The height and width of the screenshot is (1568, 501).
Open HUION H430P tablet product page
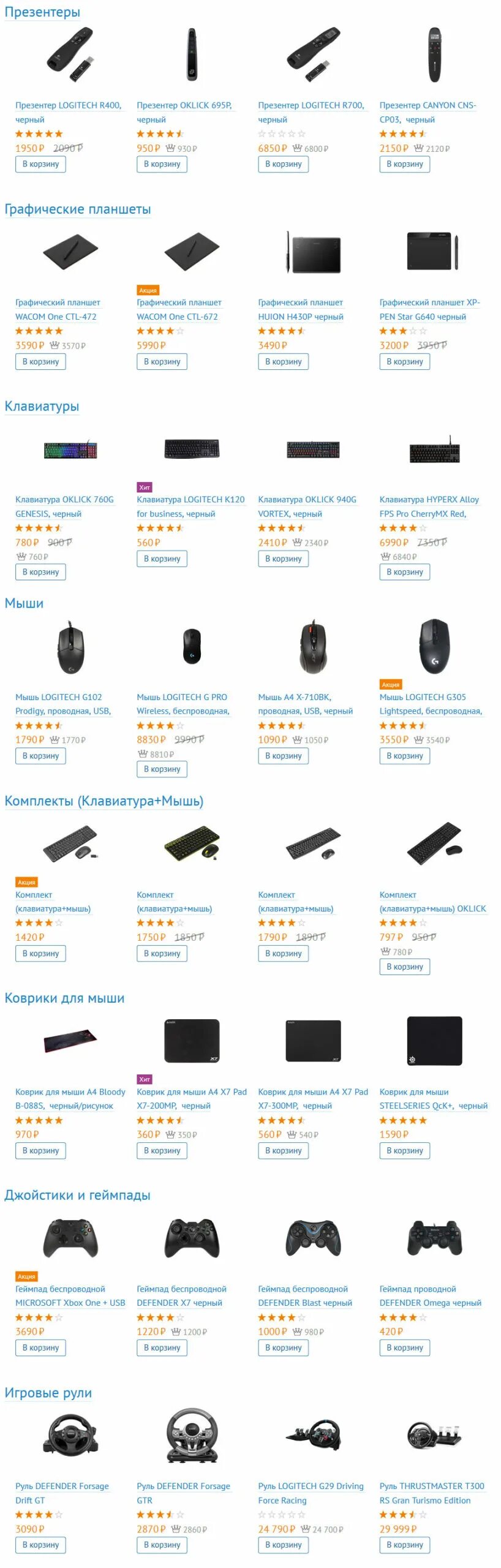tap(300, 309)
